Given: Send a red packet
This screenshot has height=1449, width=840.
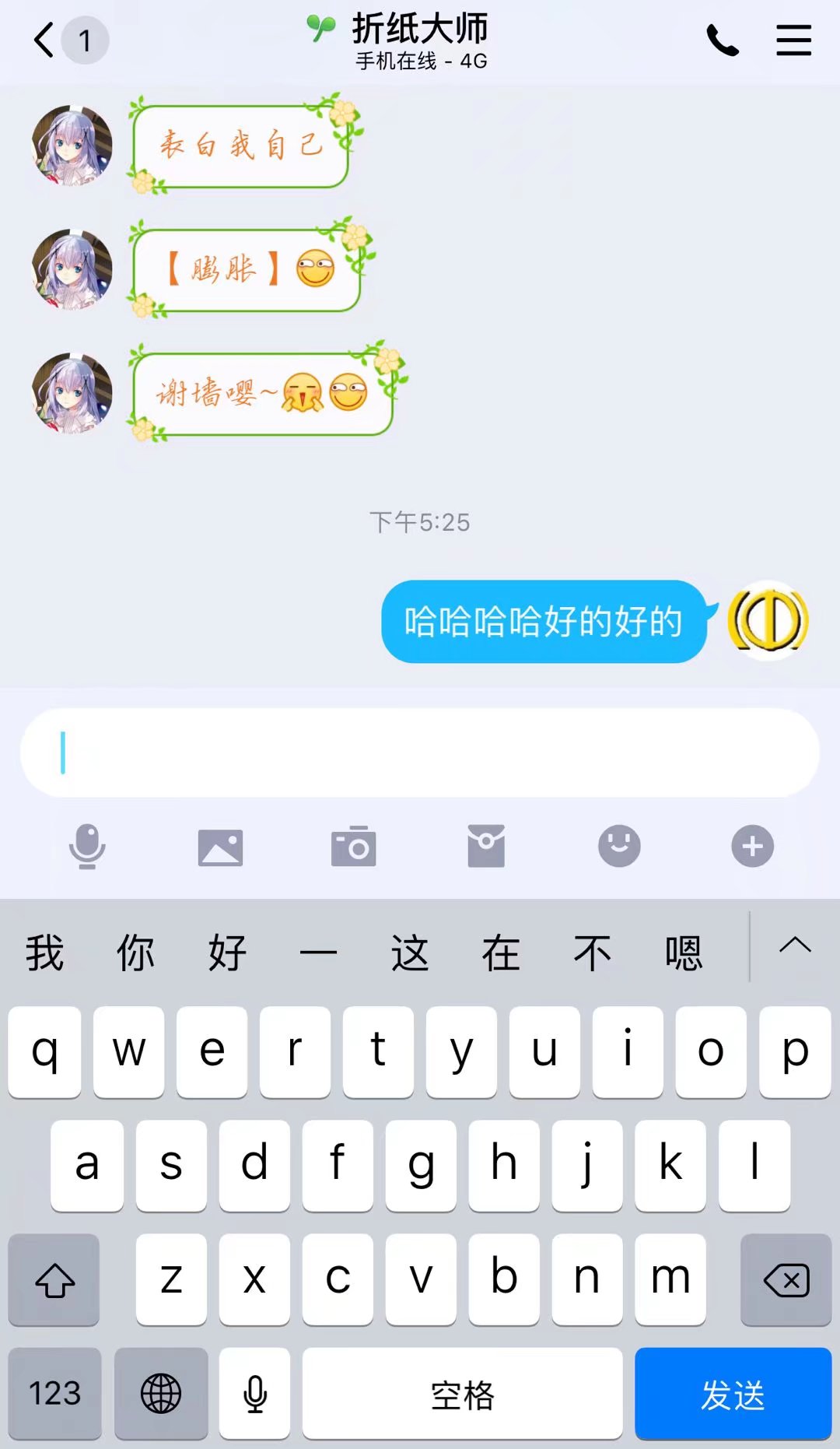Looking at the screenshot, I should pos(486,846).
